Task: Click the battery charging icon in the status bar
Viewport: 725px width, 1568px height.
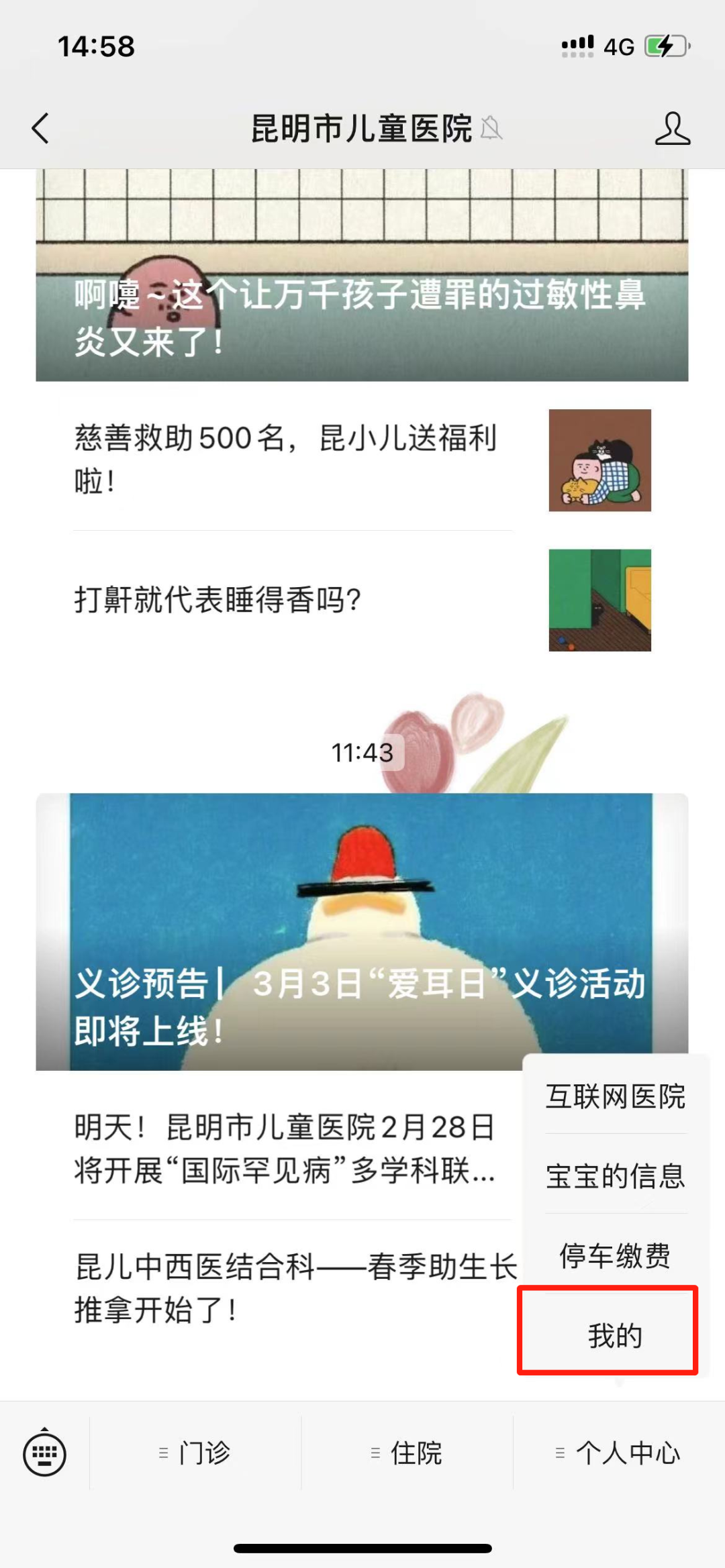Action: (665, 45)
